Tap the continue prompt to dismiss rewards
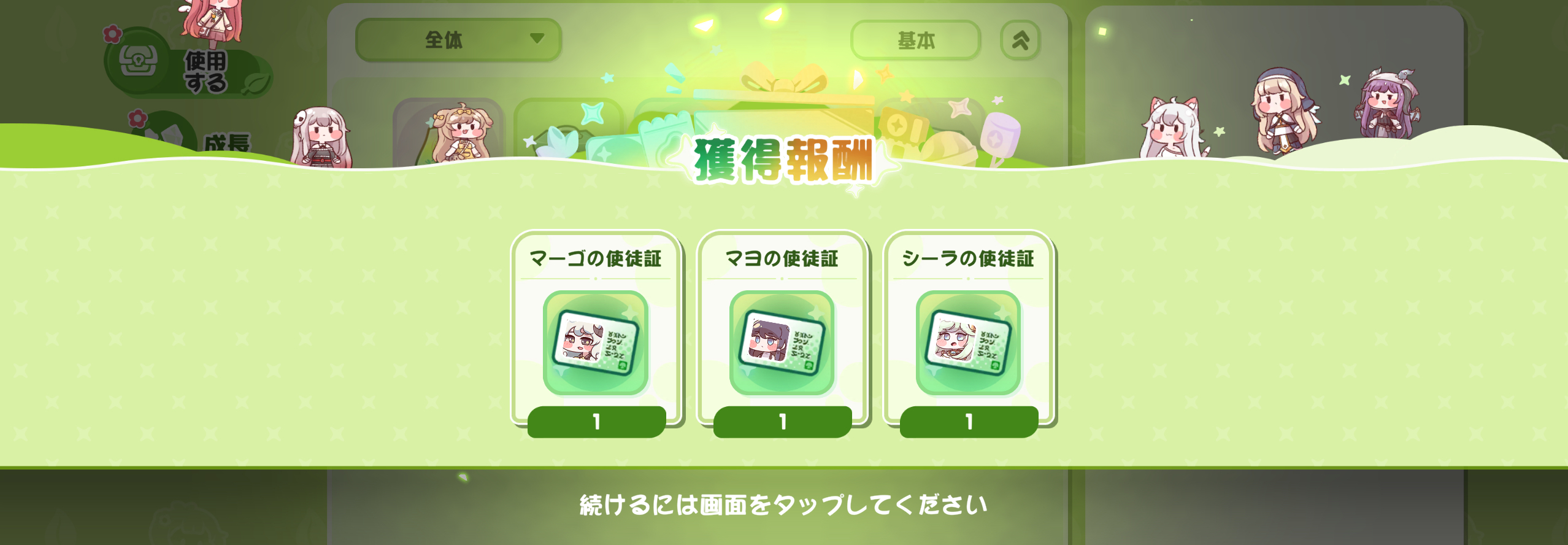 pos(783,505)
